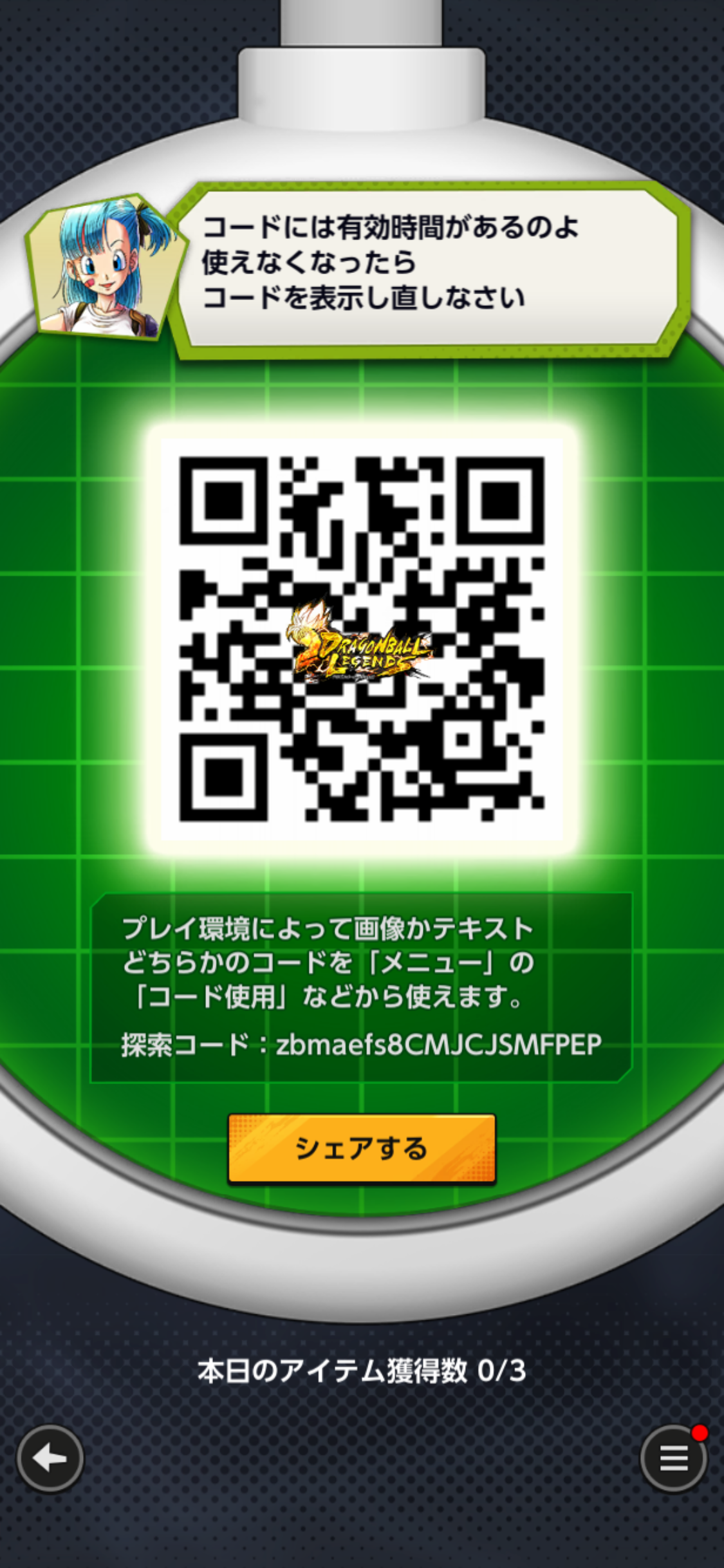The width and height of the screenshot is (724, 1568).
Task: Open the hamburger menu button
Action: tap(674, 1459)
